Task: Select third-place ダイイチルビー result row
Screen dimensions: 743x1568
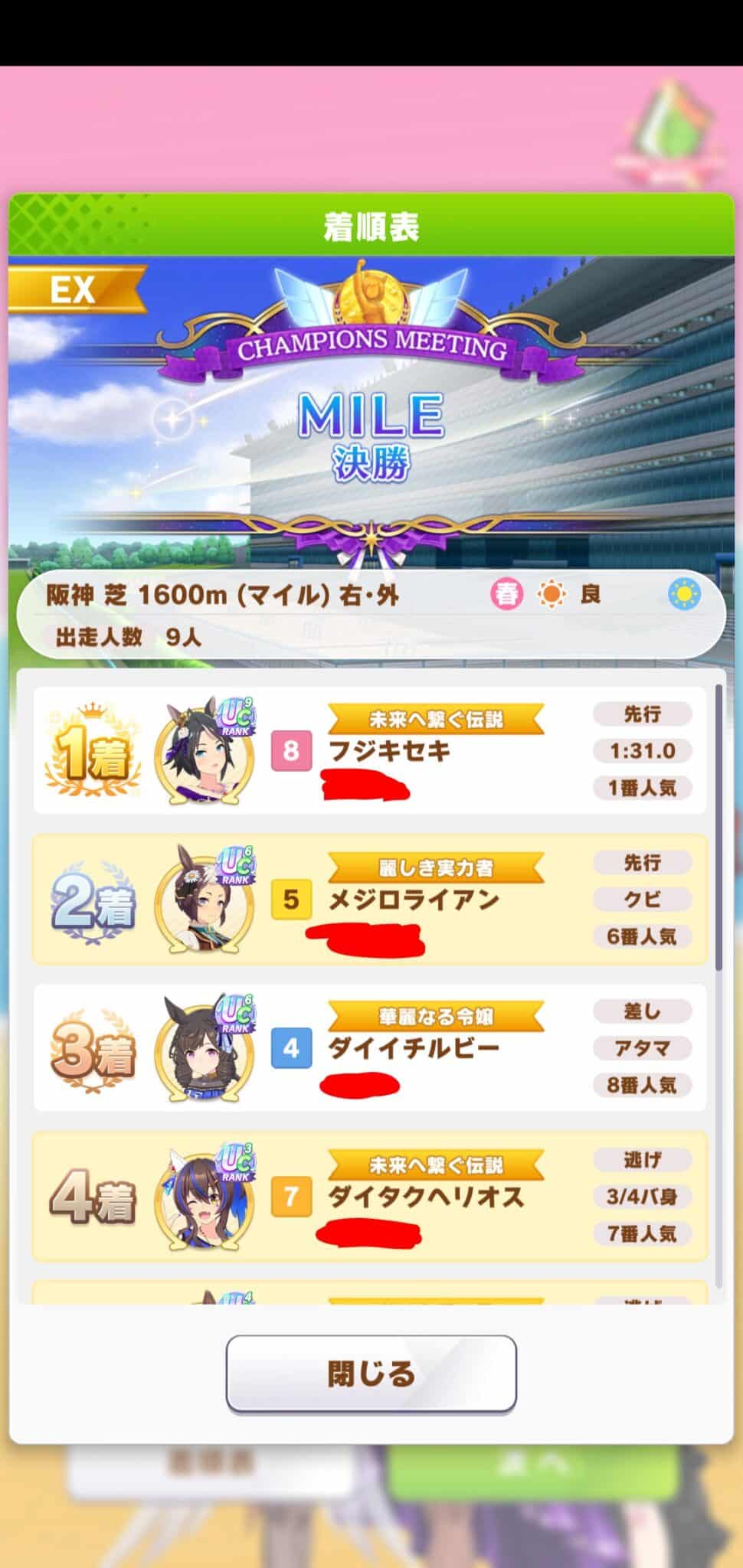Action: tap(370, 1047)
